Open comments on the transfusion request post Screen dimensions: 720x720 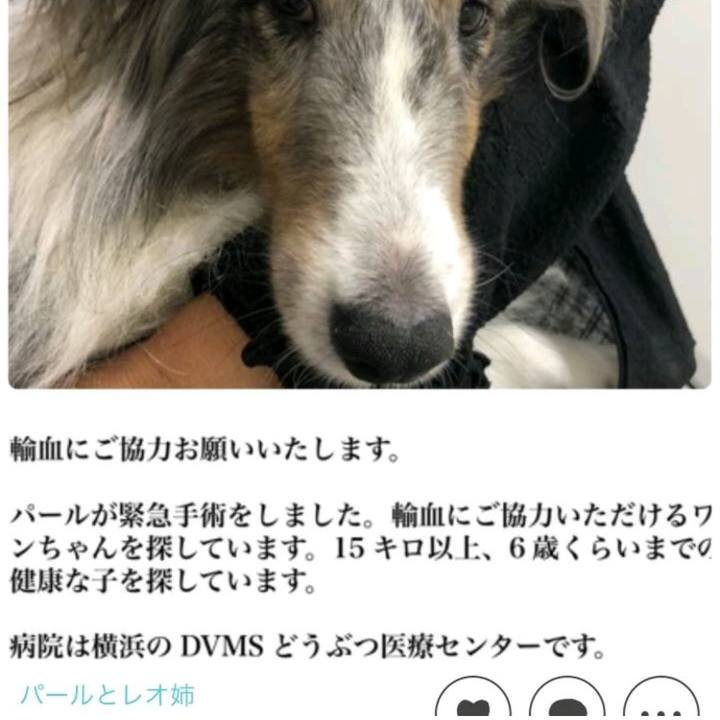(x=567, y=704)
